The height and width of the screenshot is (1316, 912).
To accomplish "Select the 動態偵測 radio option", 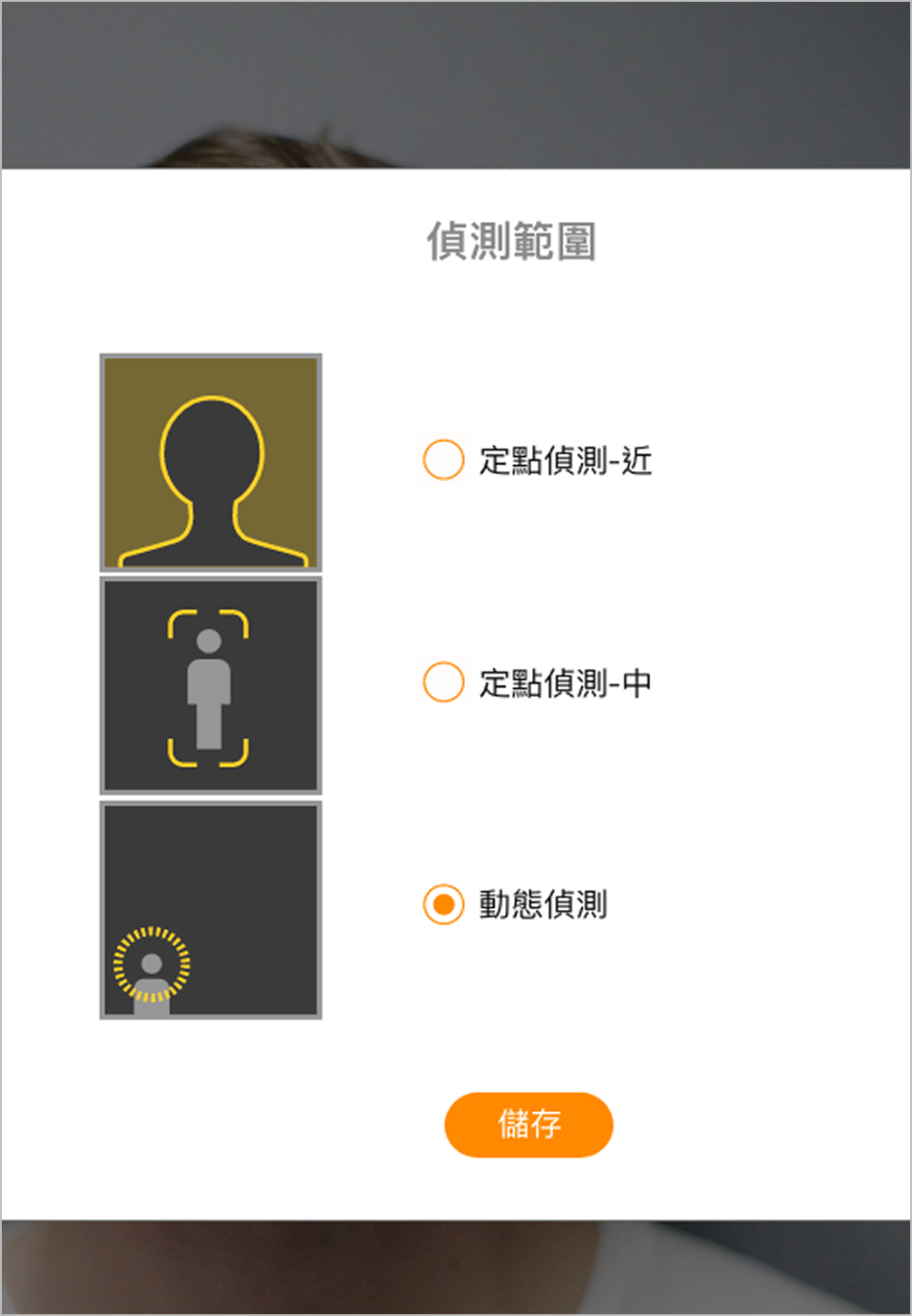I will point(443,905).
